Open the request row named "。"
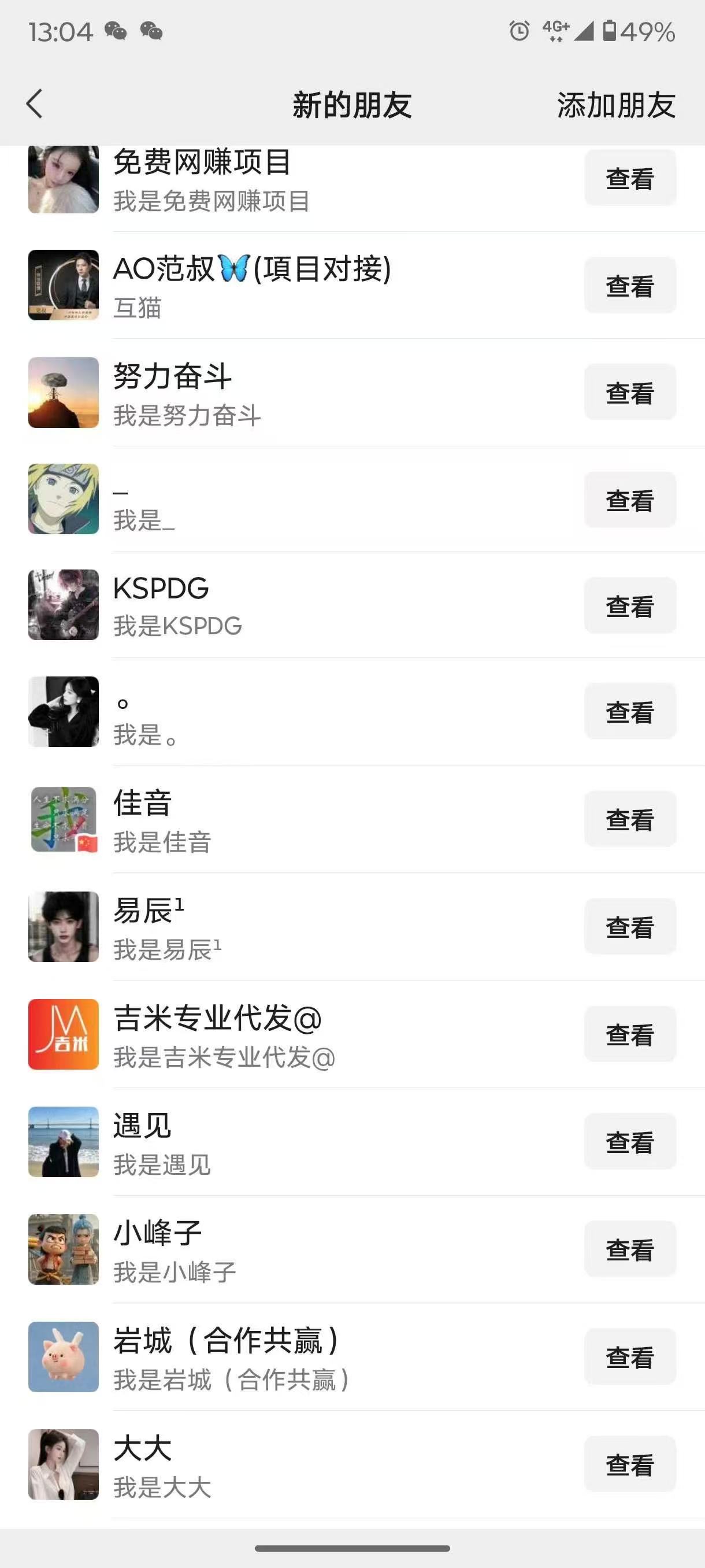The height and width of the screenshot is (1568, 705). 304,712
